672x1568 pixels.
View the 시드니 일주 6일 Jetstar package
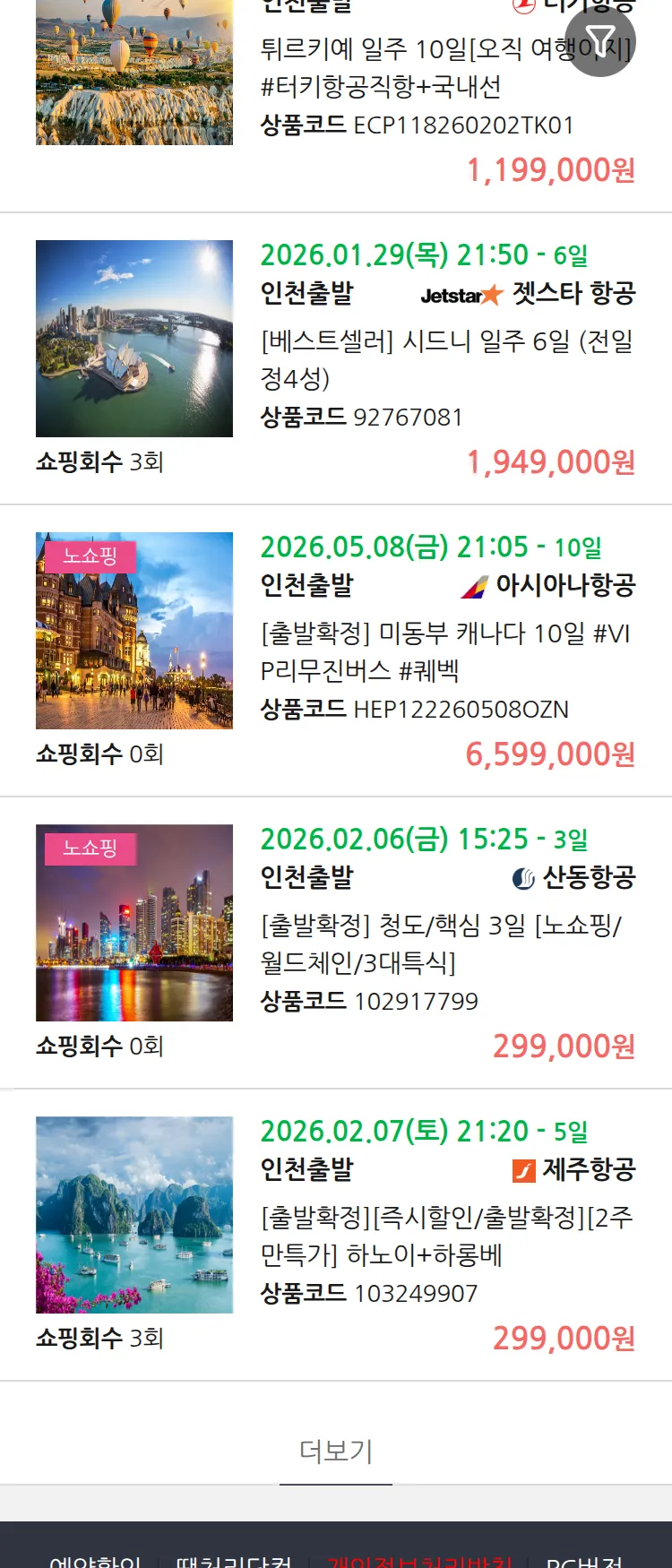tap(446, 358)
